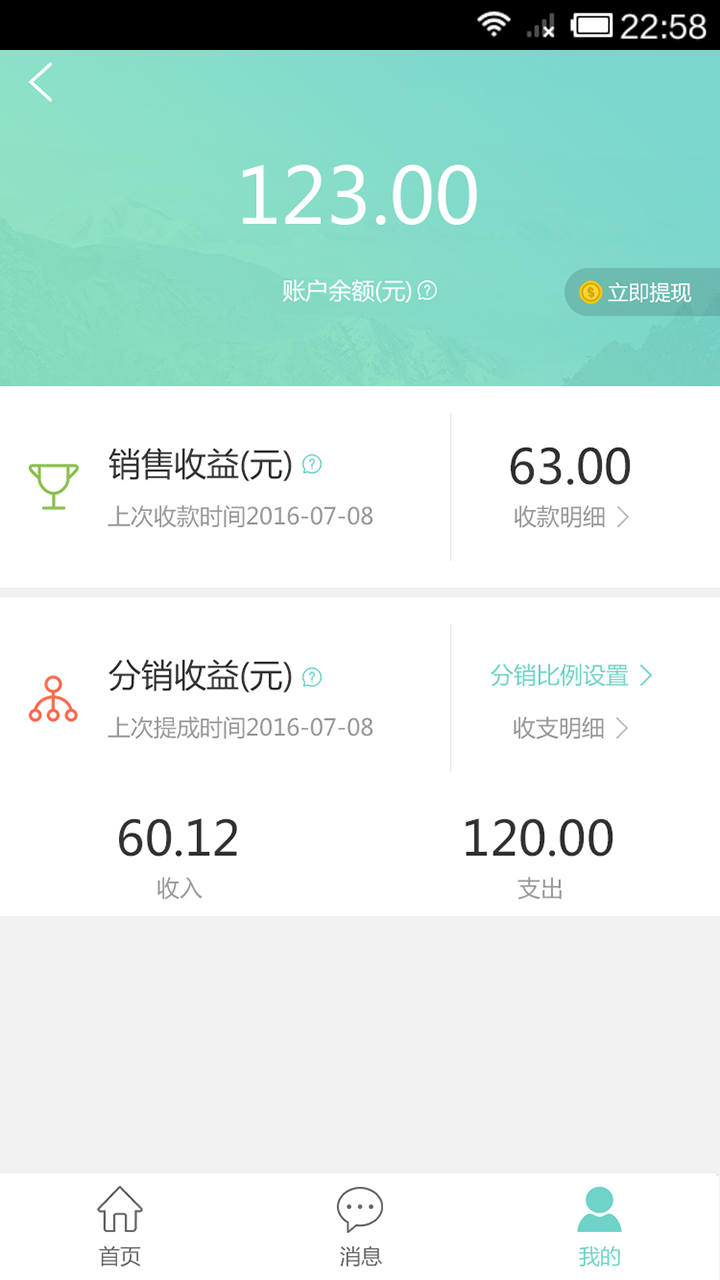Viewport: 720px width, 1280px height.
Task: Go back using the top-left arrow
Action: tap(41, 82)
